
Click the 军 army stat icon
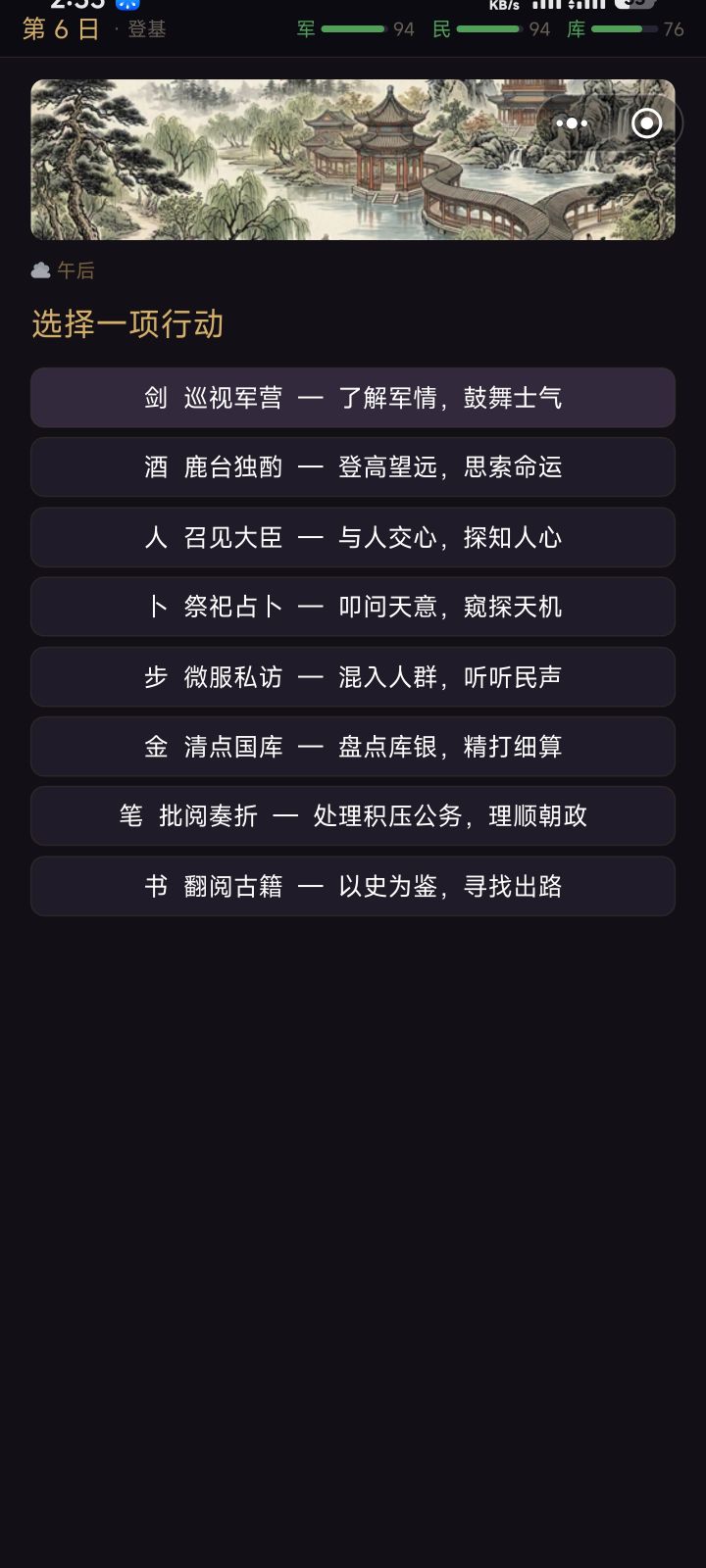coord(305,30)
